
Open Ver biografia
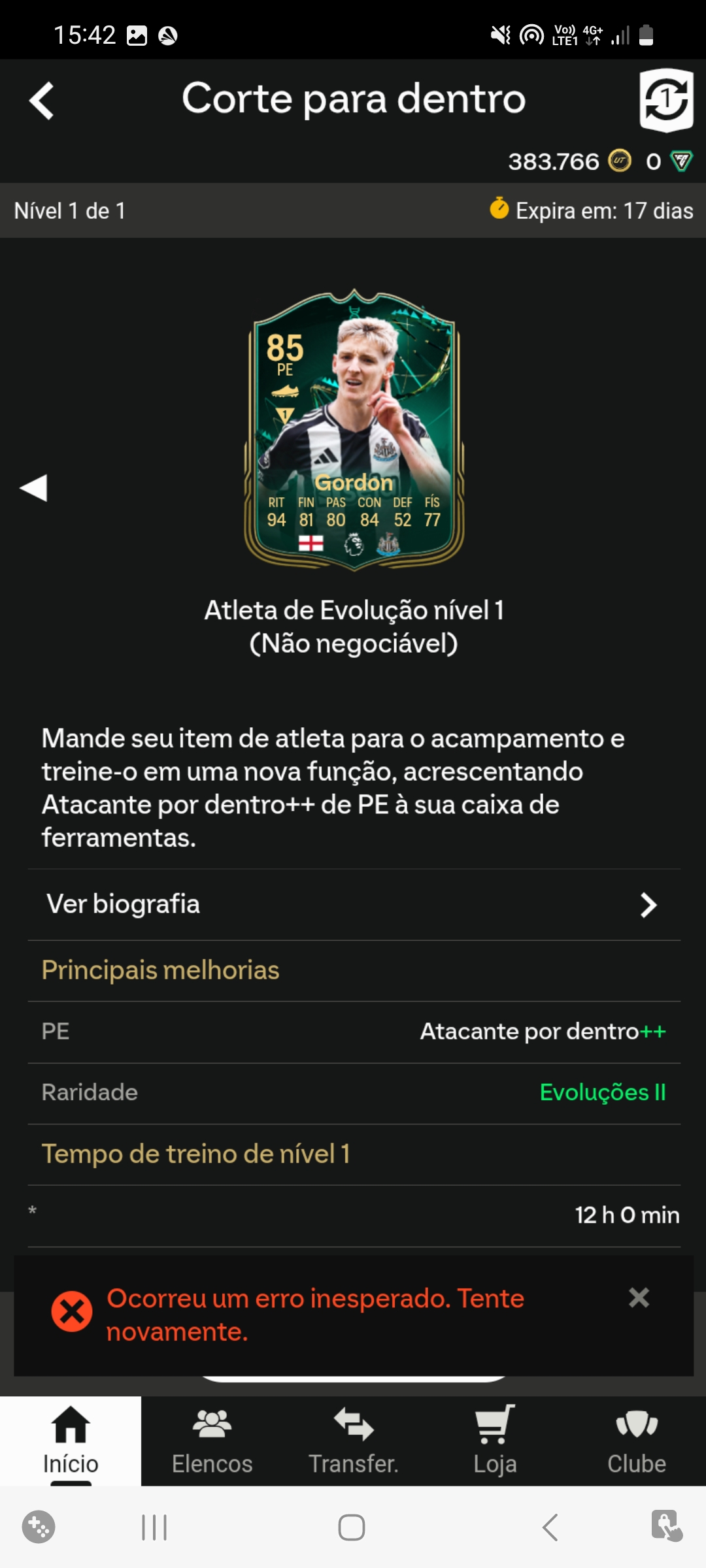click(x=353, y=905)
